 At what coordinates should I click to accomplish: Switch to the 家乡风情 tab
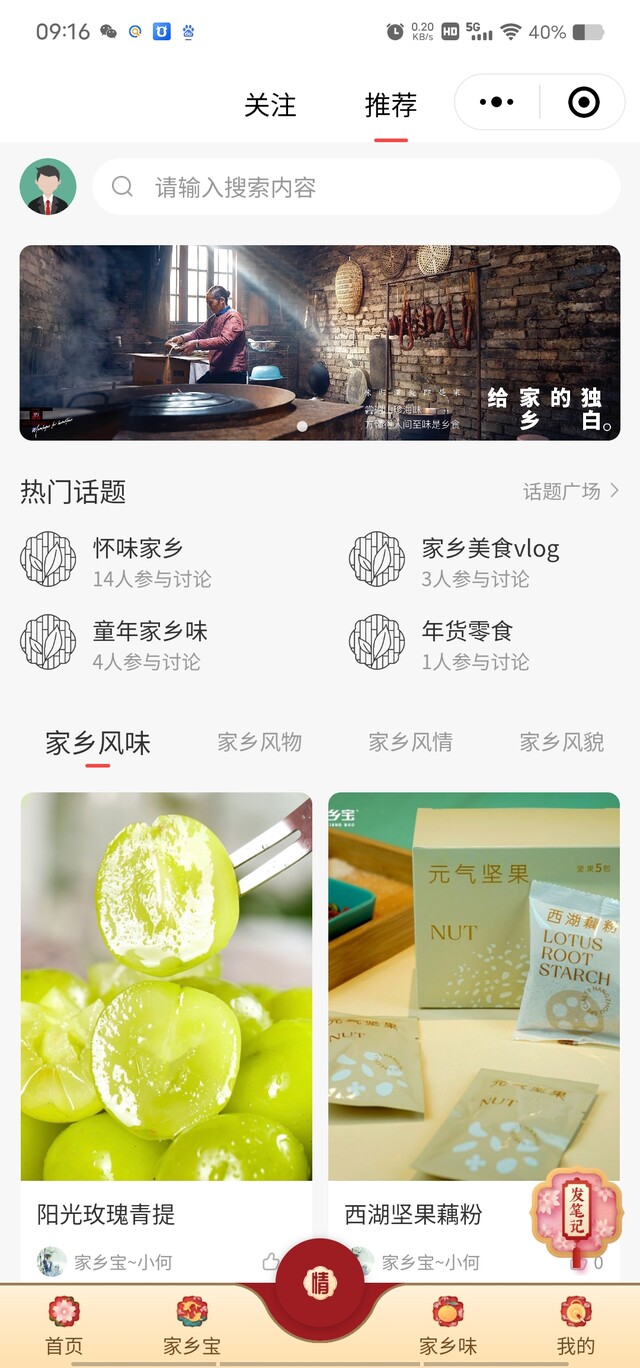tap(411, 742)
